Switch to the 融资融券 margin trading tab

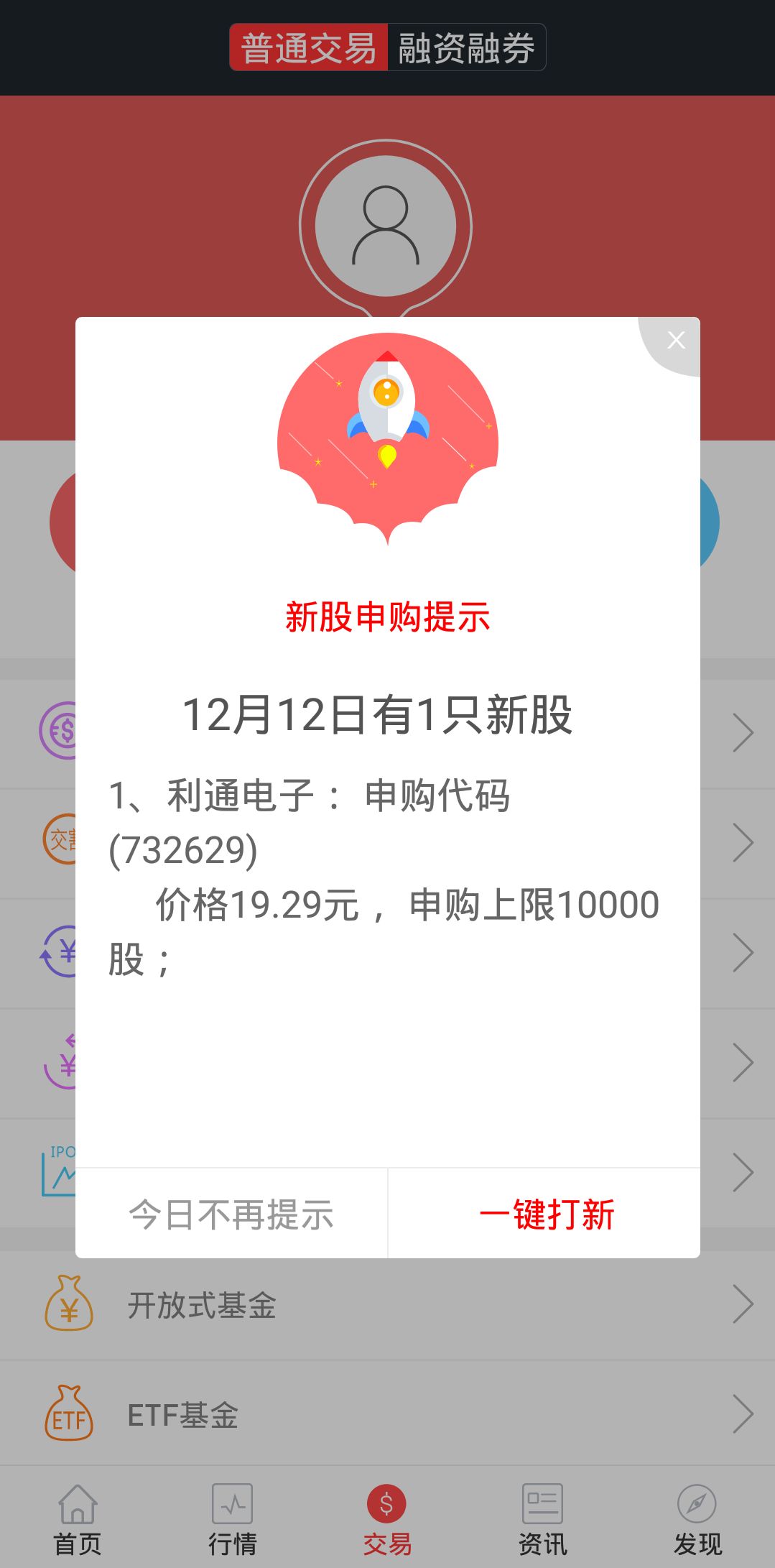pos(465,47)
